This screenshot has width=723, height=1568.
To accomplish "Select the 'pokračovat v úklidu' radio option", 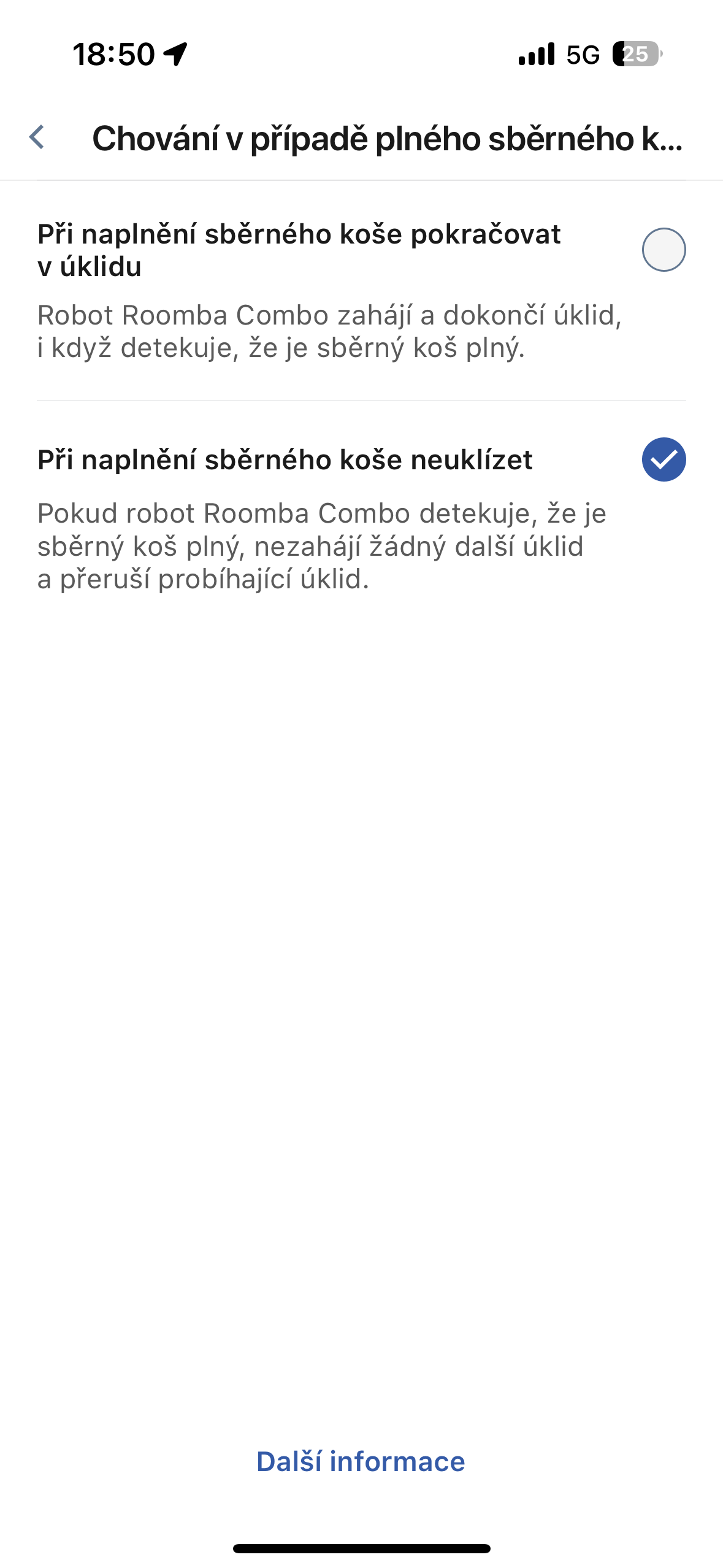I will [664, 250].
